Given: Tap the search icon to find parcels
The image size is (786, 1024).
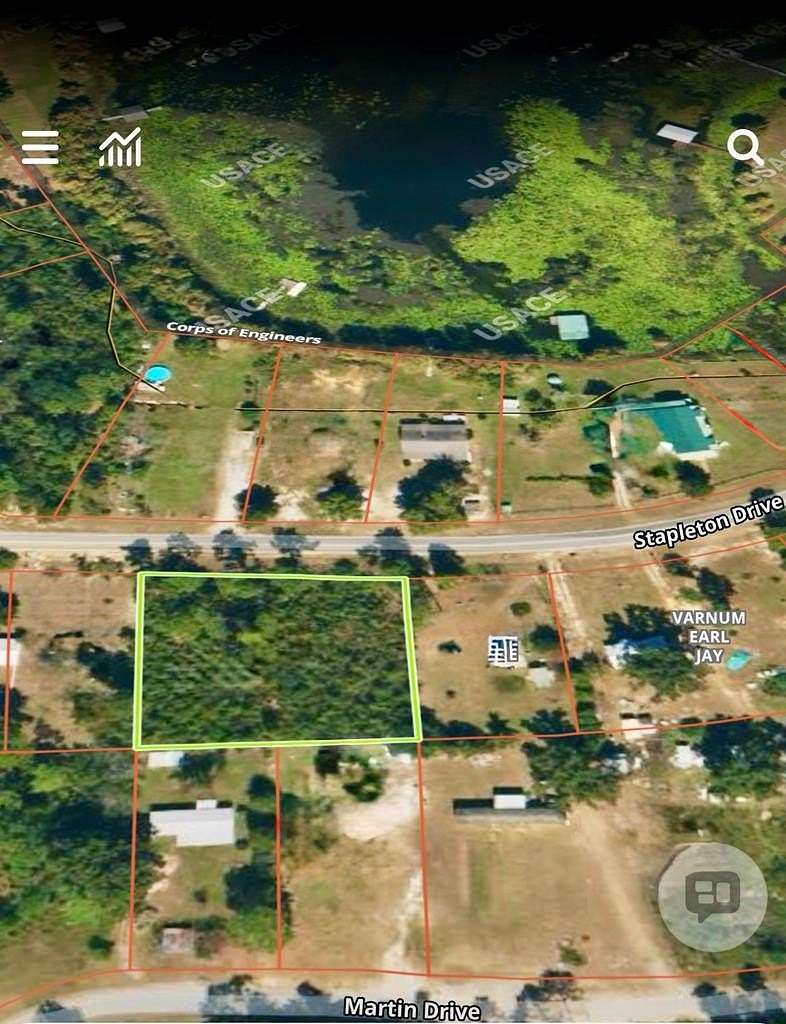Looking at the screenshot, I should pyautogui.click(x=746, y=148).
